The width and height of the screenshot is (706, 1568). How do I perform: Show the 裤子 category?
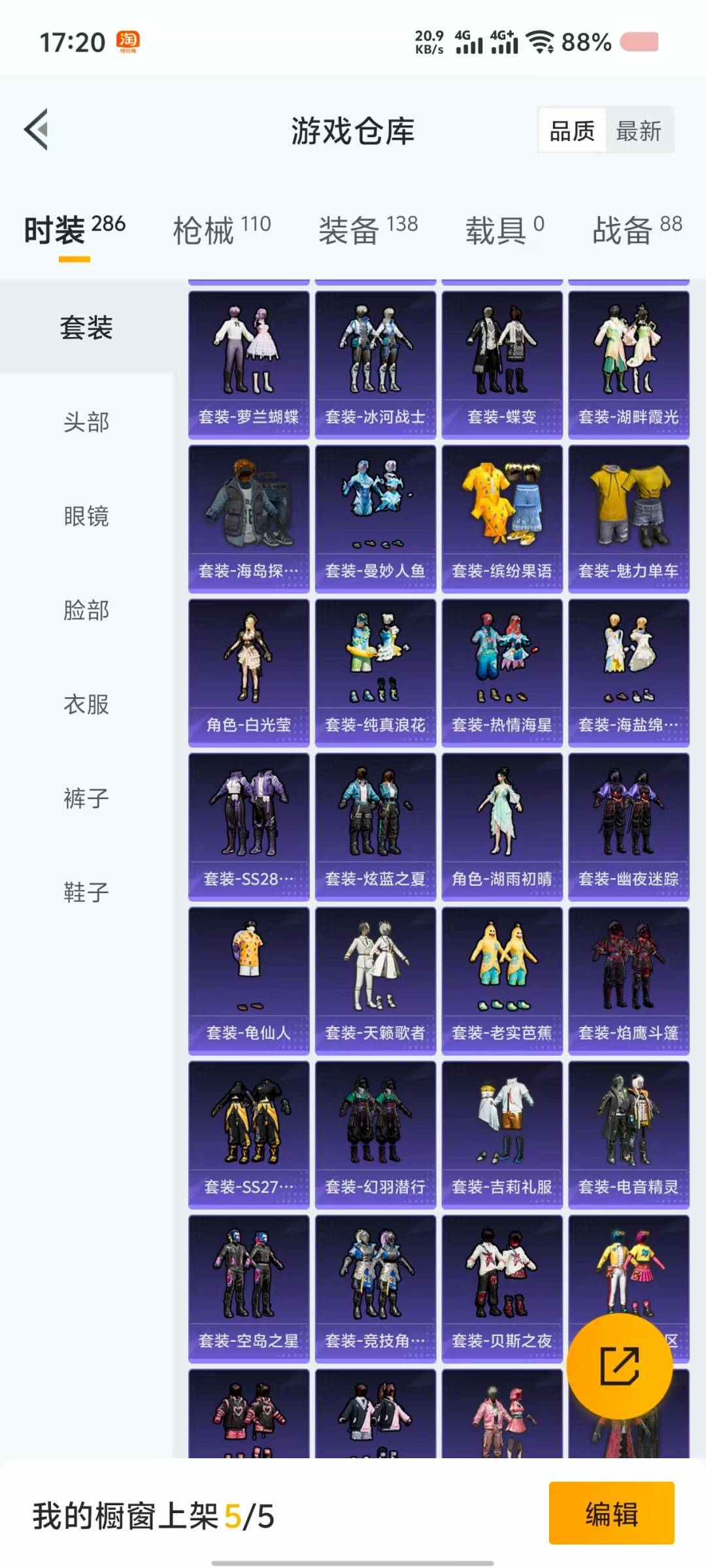coord(86,798)
